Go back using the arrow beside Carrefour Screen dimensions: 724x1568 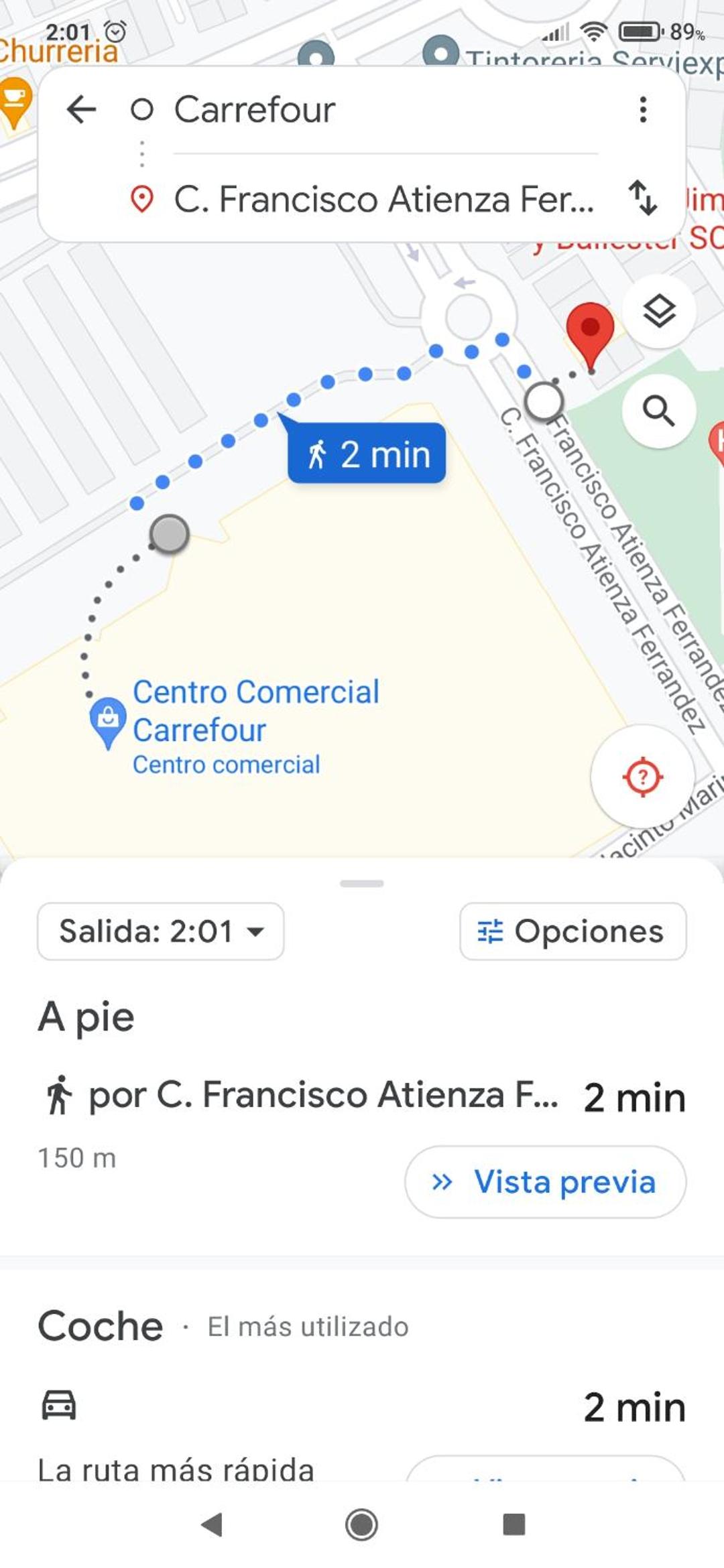coord(82,109)
